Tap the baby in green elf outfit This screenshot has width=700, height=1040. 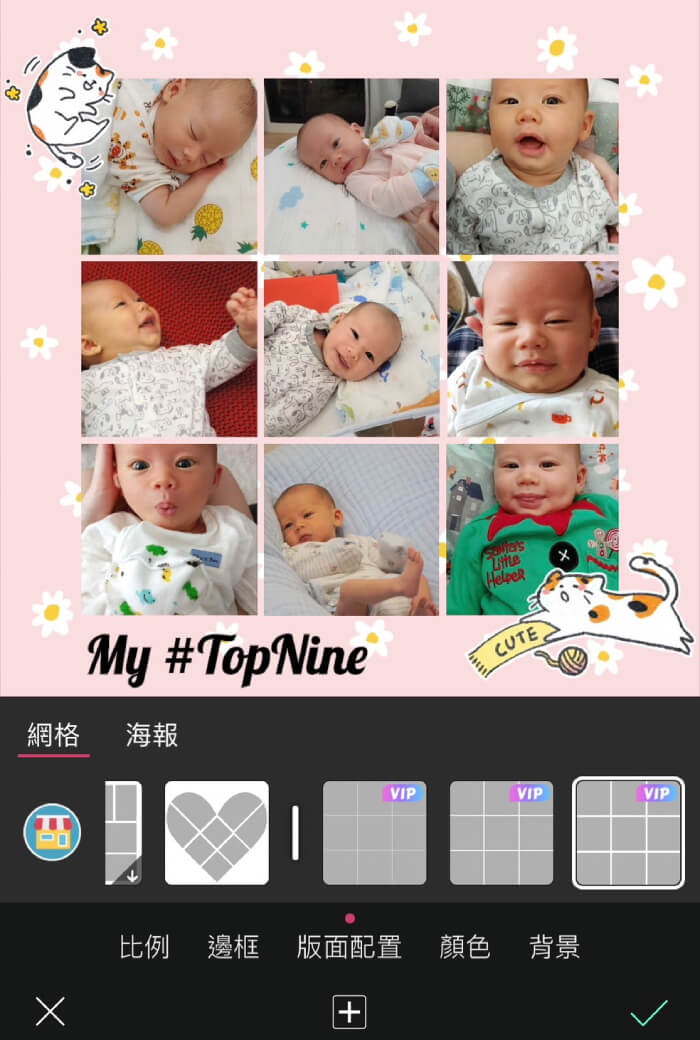click(532, 529)
